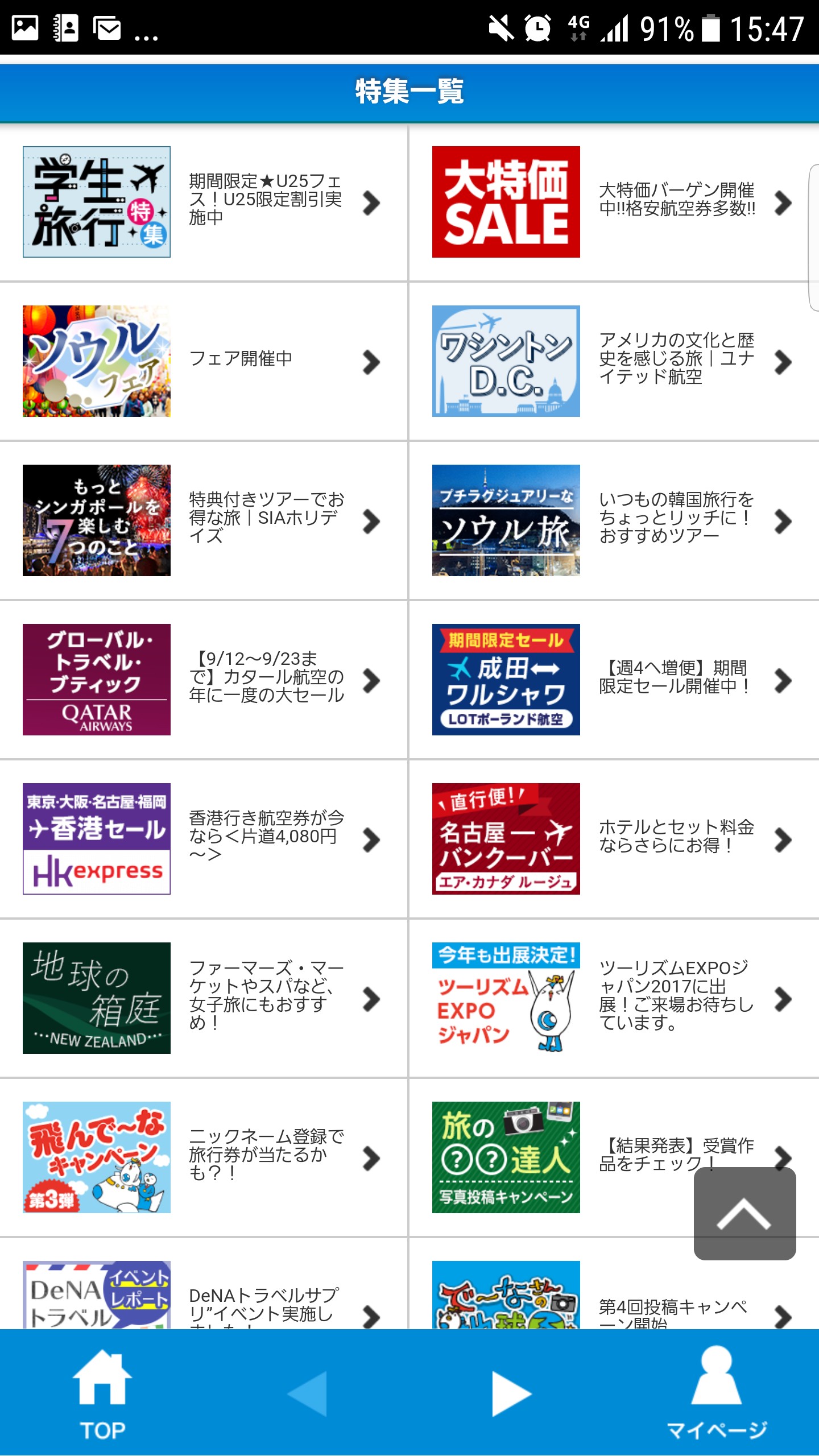Go to the TOP home page

tap(102, 1393)
